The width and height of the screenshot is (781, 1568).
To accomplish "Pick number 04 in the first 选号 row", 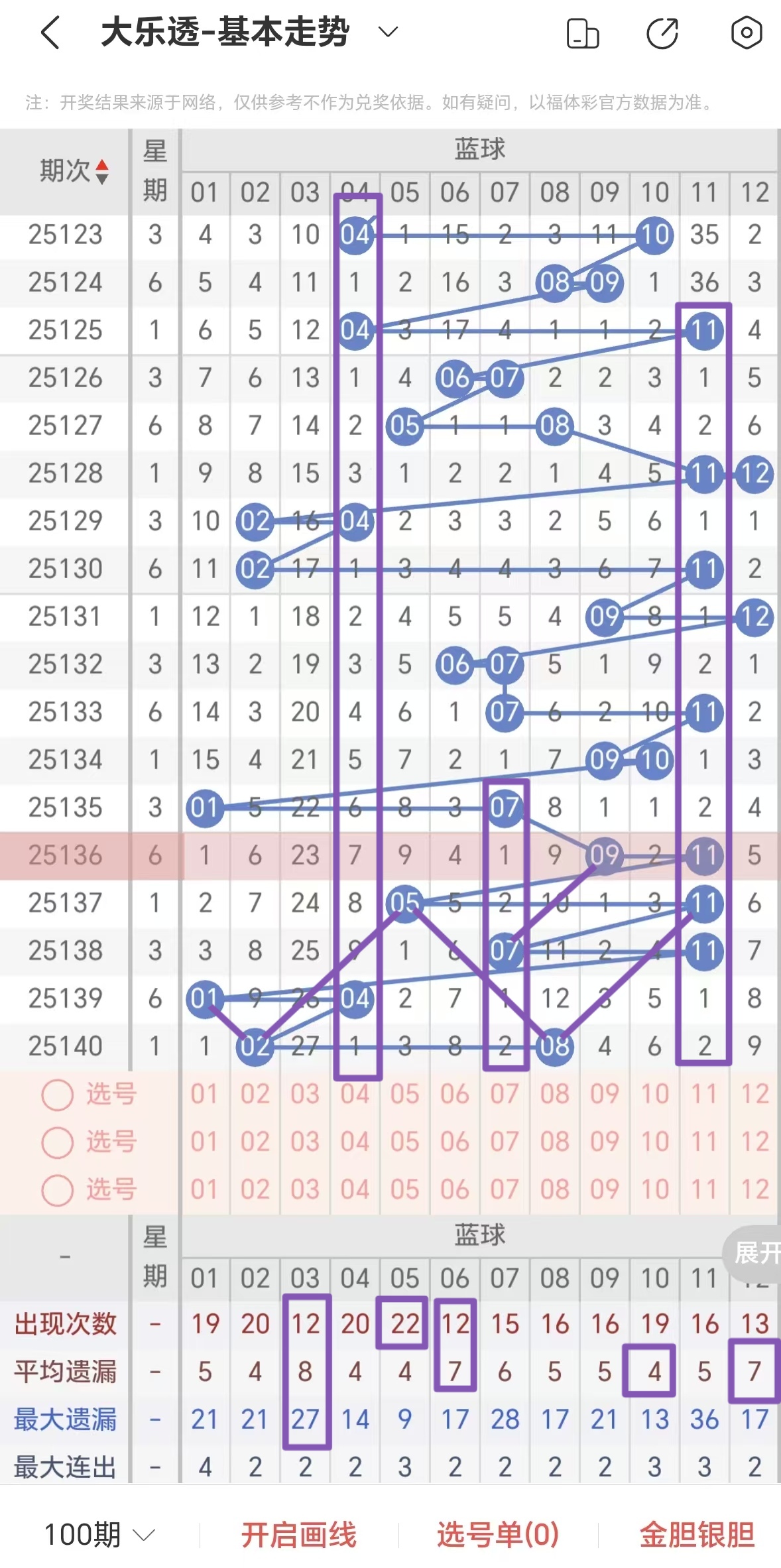I will (x=356, y=1094).
